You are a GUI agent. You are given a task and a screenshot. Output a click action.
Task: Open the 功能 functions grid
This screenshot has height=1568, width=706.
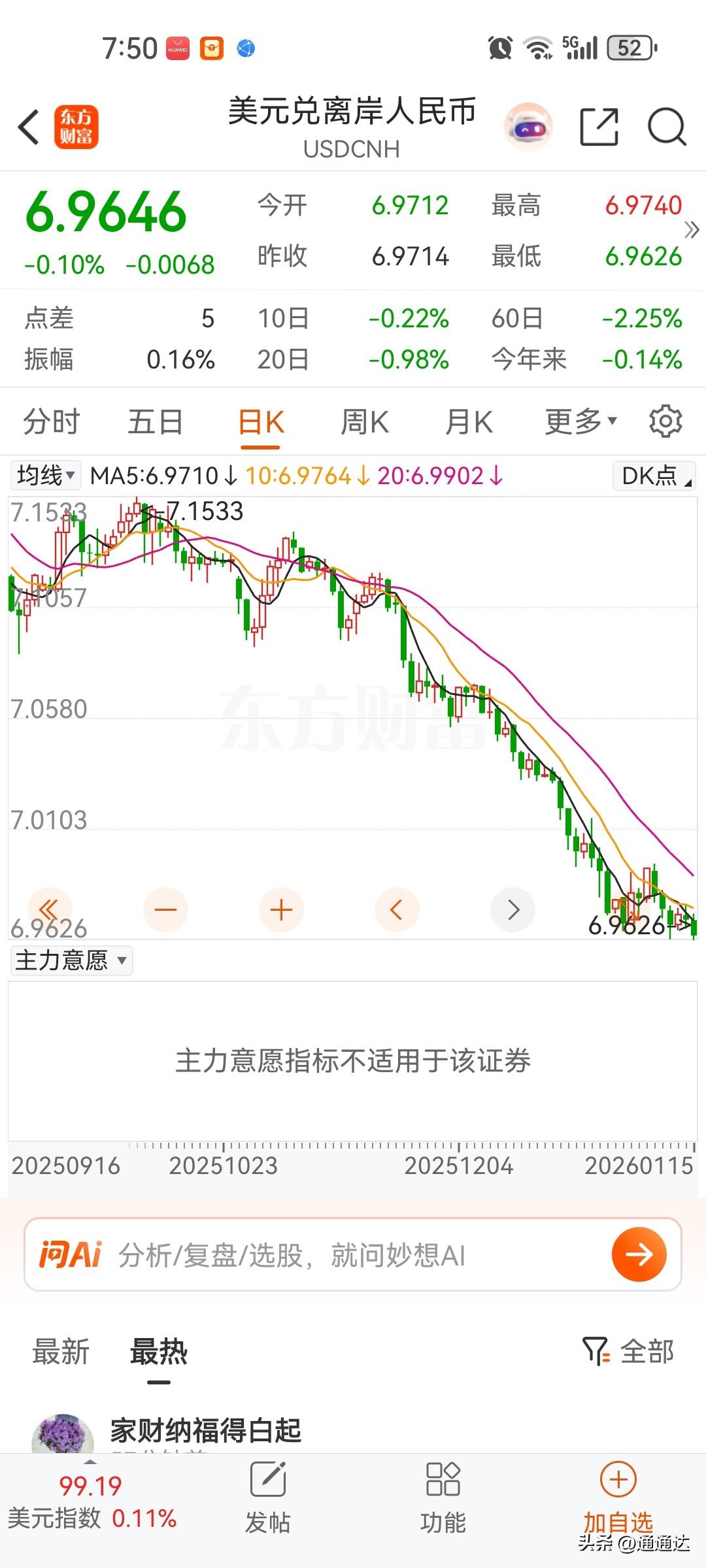443,1496
